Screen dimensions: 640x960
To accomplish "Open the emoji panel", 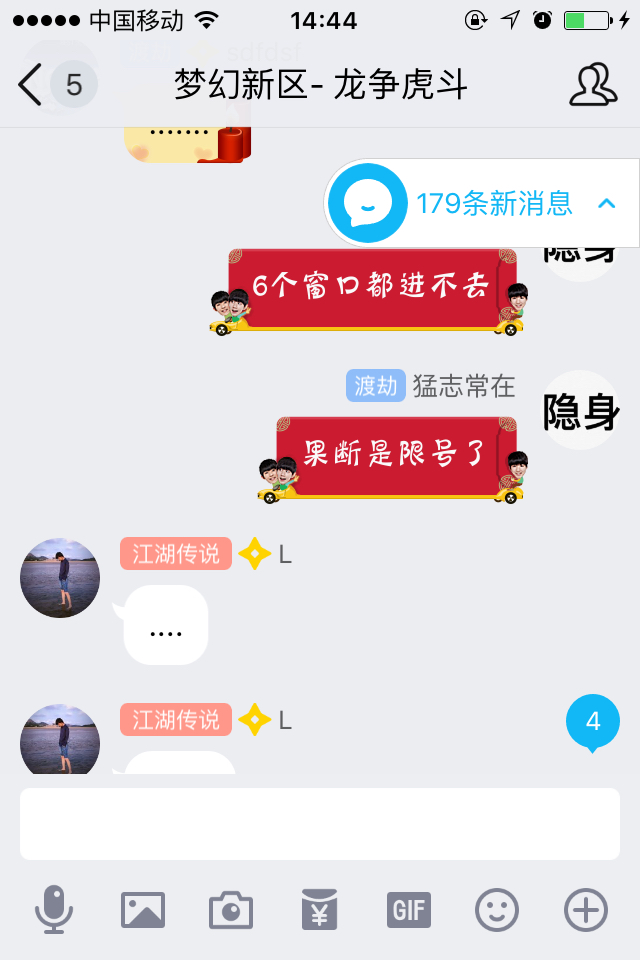I will [497, 910].
